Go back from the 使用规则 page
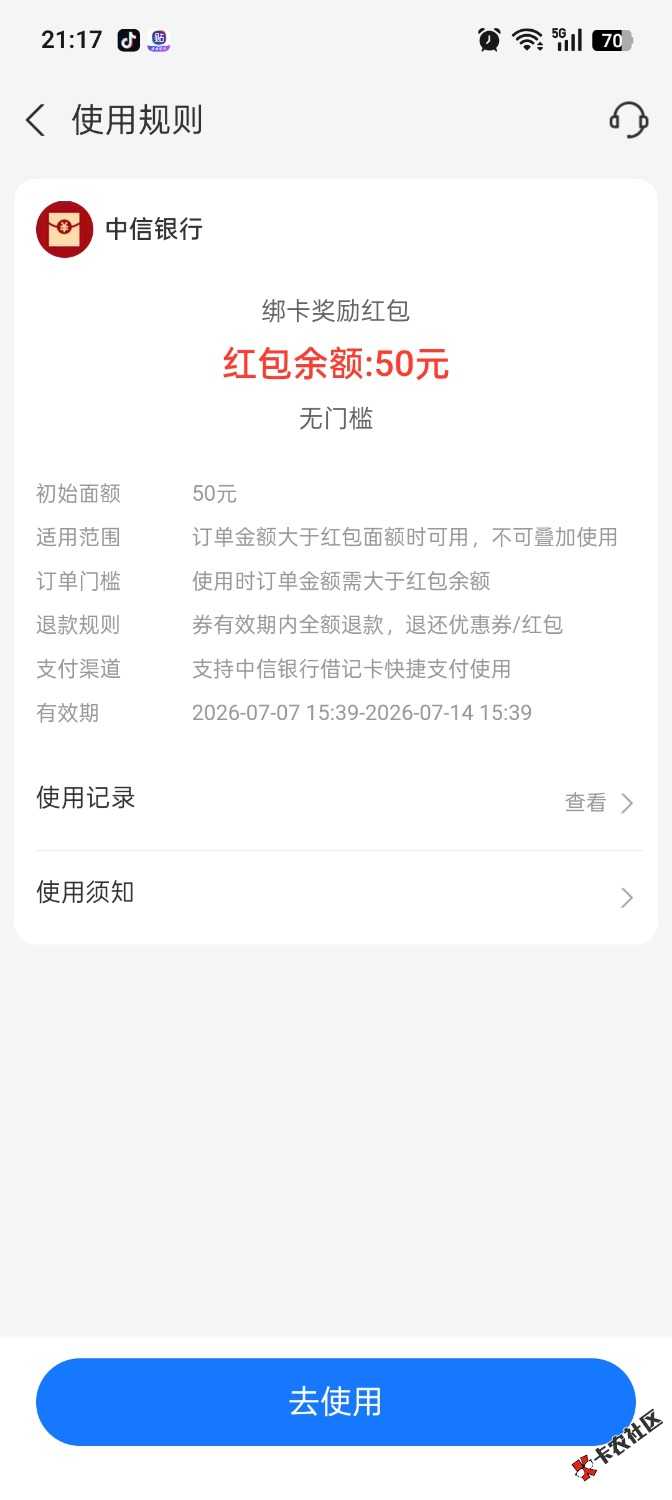 35,121
